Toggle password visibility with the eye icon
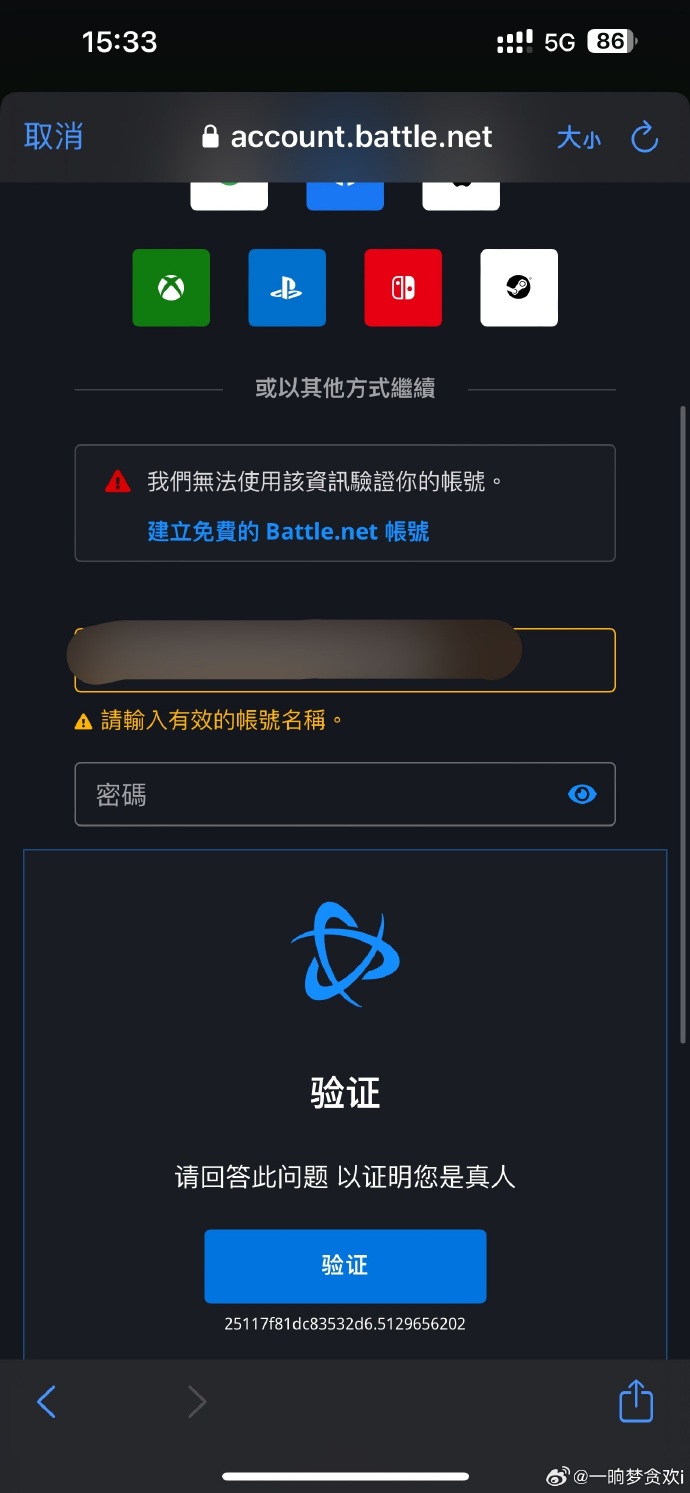Viewport: 690px width, 1493px height. pyautogui.click(x=582, y=795)
